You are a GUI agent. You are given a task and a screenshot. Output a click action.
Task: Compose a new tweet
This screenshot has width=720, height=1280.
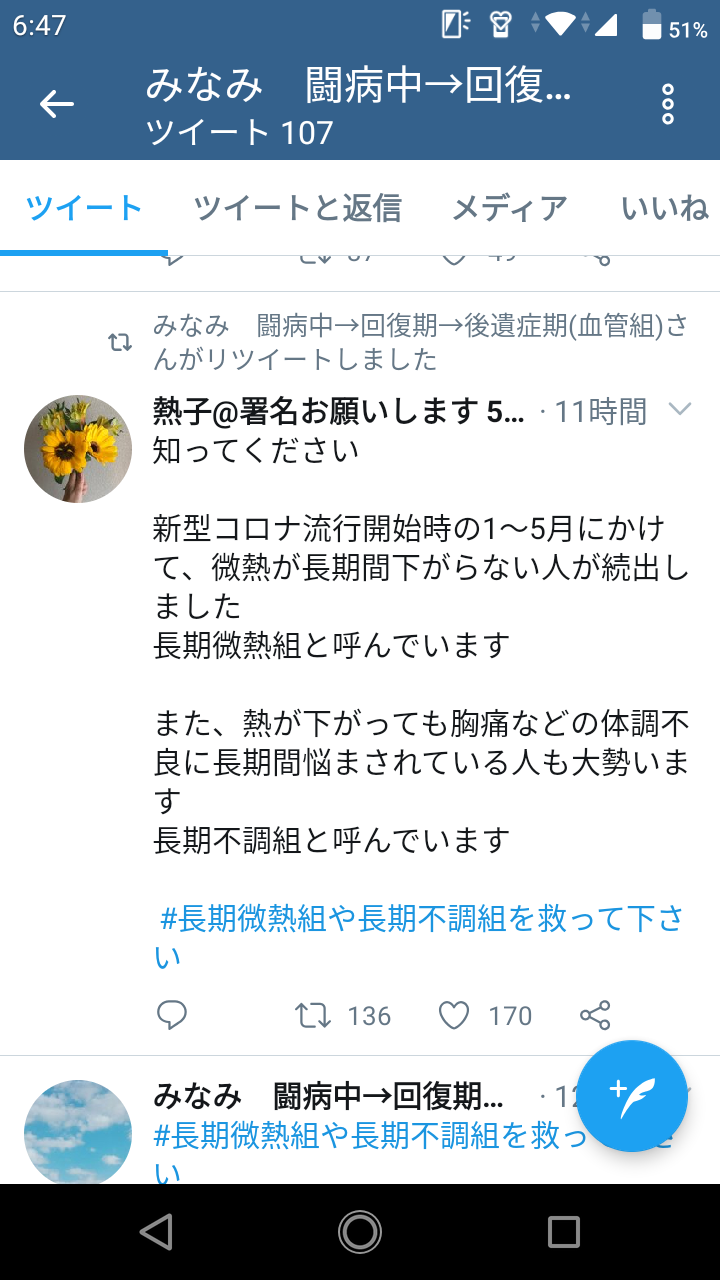tap(632, 1095)
